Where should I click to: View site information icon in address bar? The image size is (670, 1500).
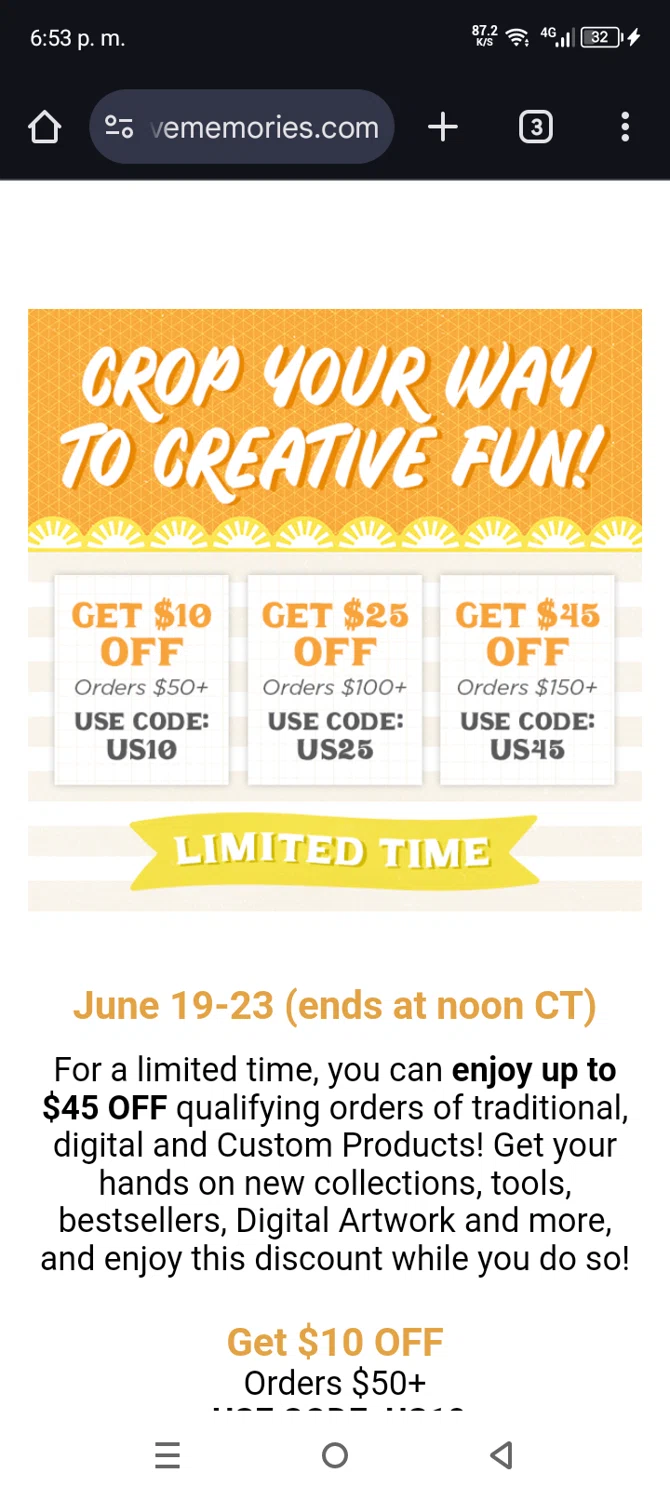click(119, 127)
